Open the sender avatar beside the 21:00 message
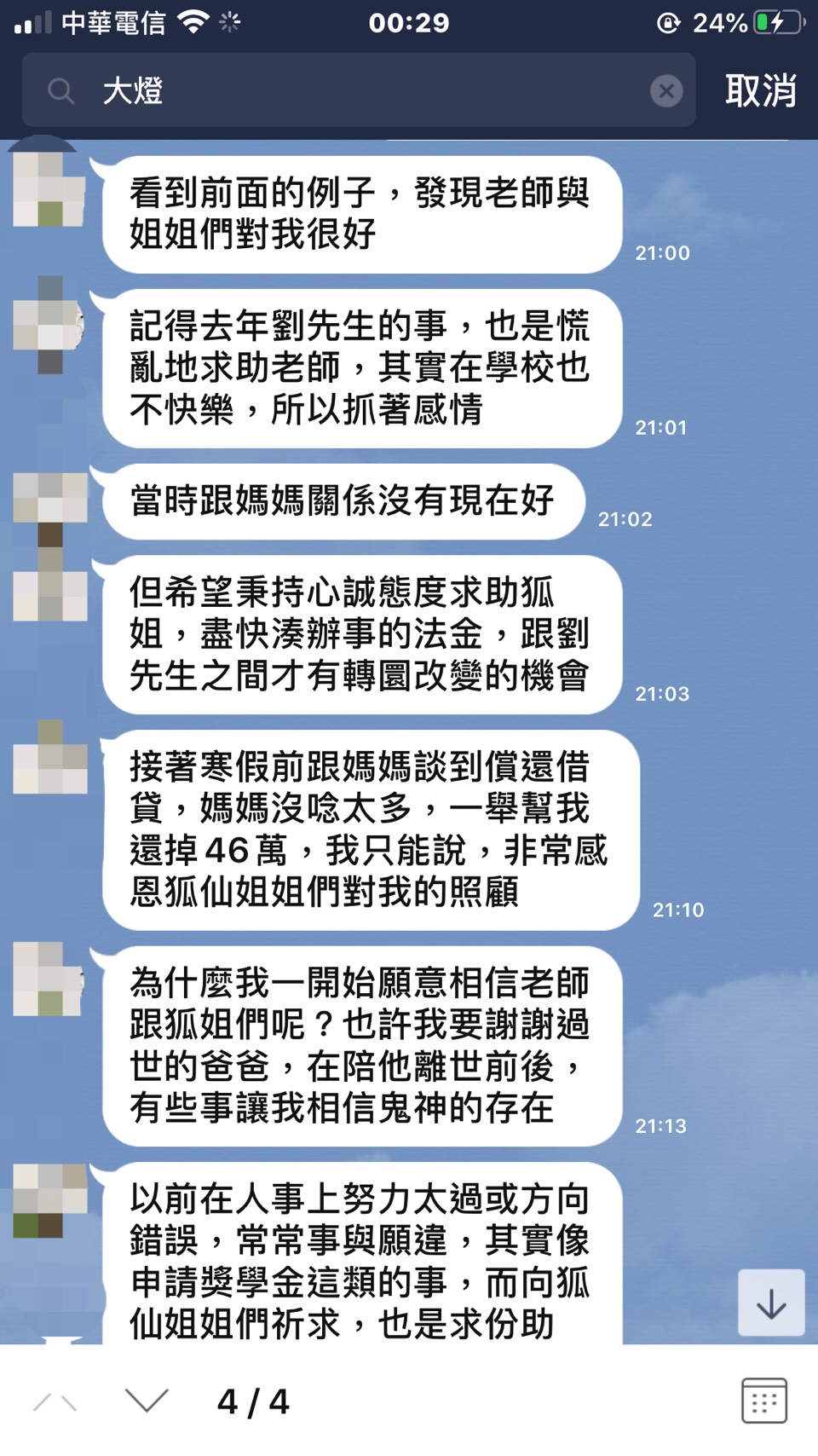This screenshot has height=1456, width=818. [49, 189]
